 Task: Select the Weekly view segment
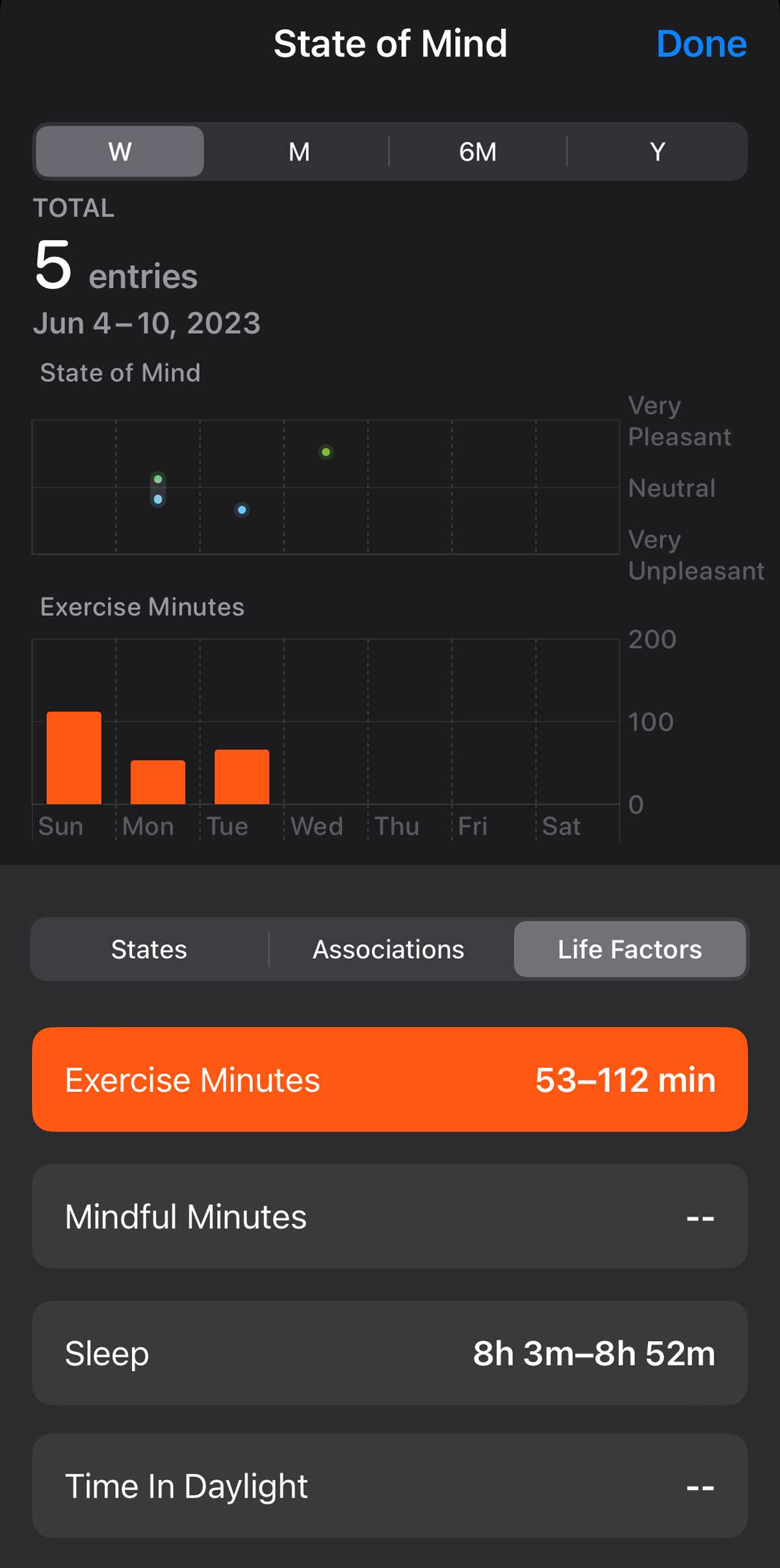[118, 151]
